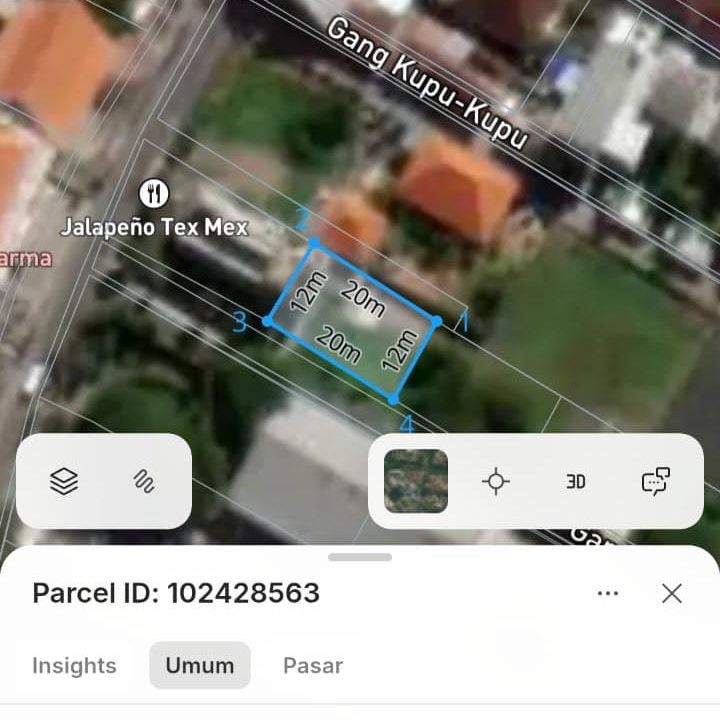Tap the squiggle line draw tool
Screen dimensions: 720x720
144,481
